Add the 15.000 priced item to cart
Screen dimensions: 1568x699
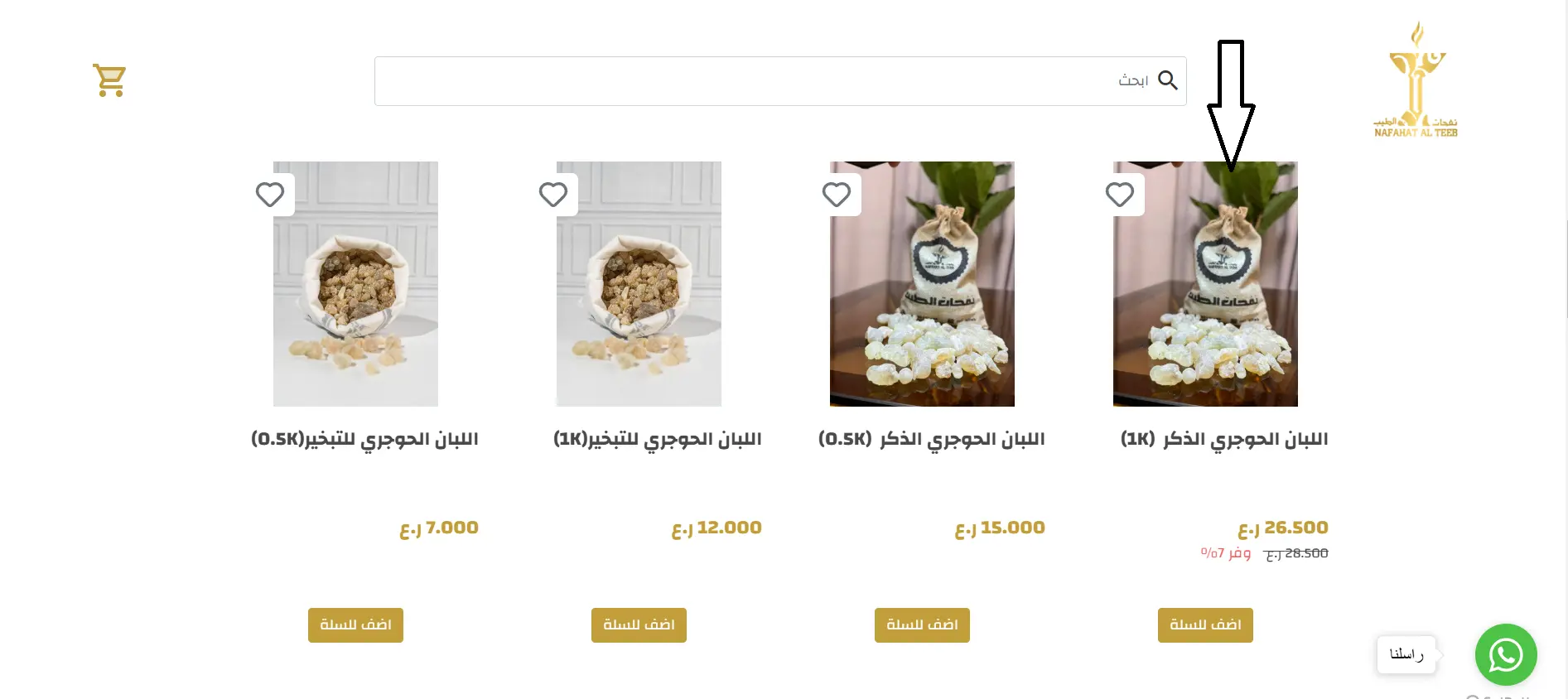pyautogui.click(x=922, y=624)
